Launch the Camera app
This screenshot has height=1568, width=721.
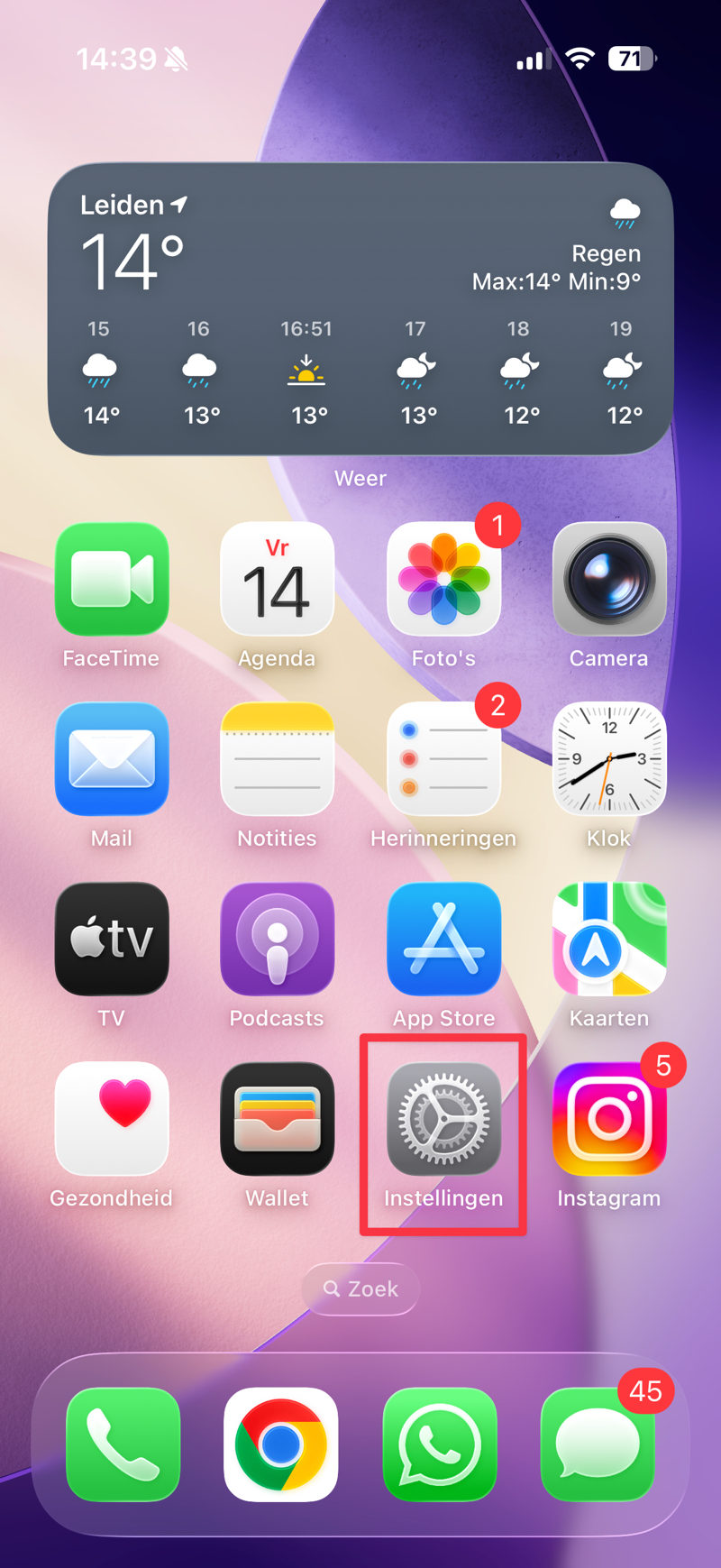[x=609, y=579]
